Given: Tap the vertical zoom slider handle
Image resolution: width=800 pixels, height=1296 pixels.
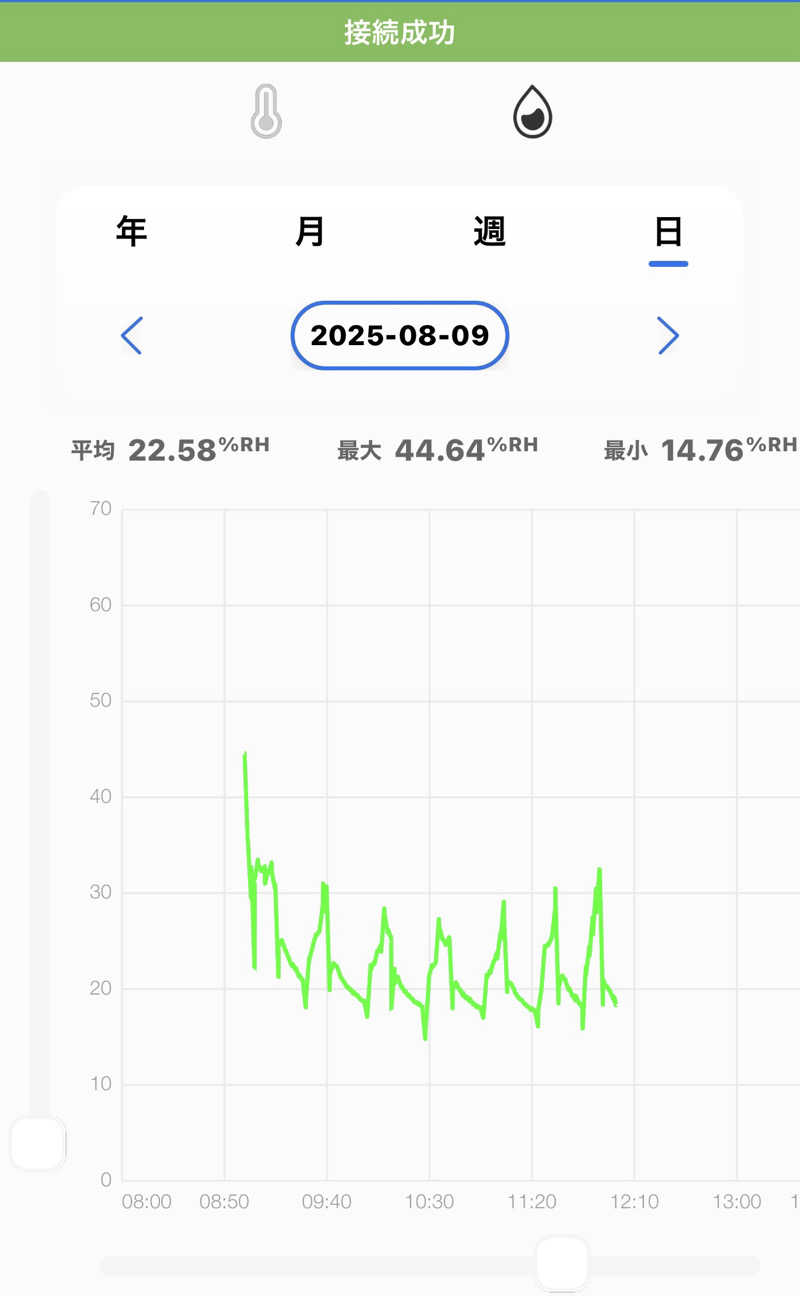Looking at the screenshot, I should (x=38, y=1144).
